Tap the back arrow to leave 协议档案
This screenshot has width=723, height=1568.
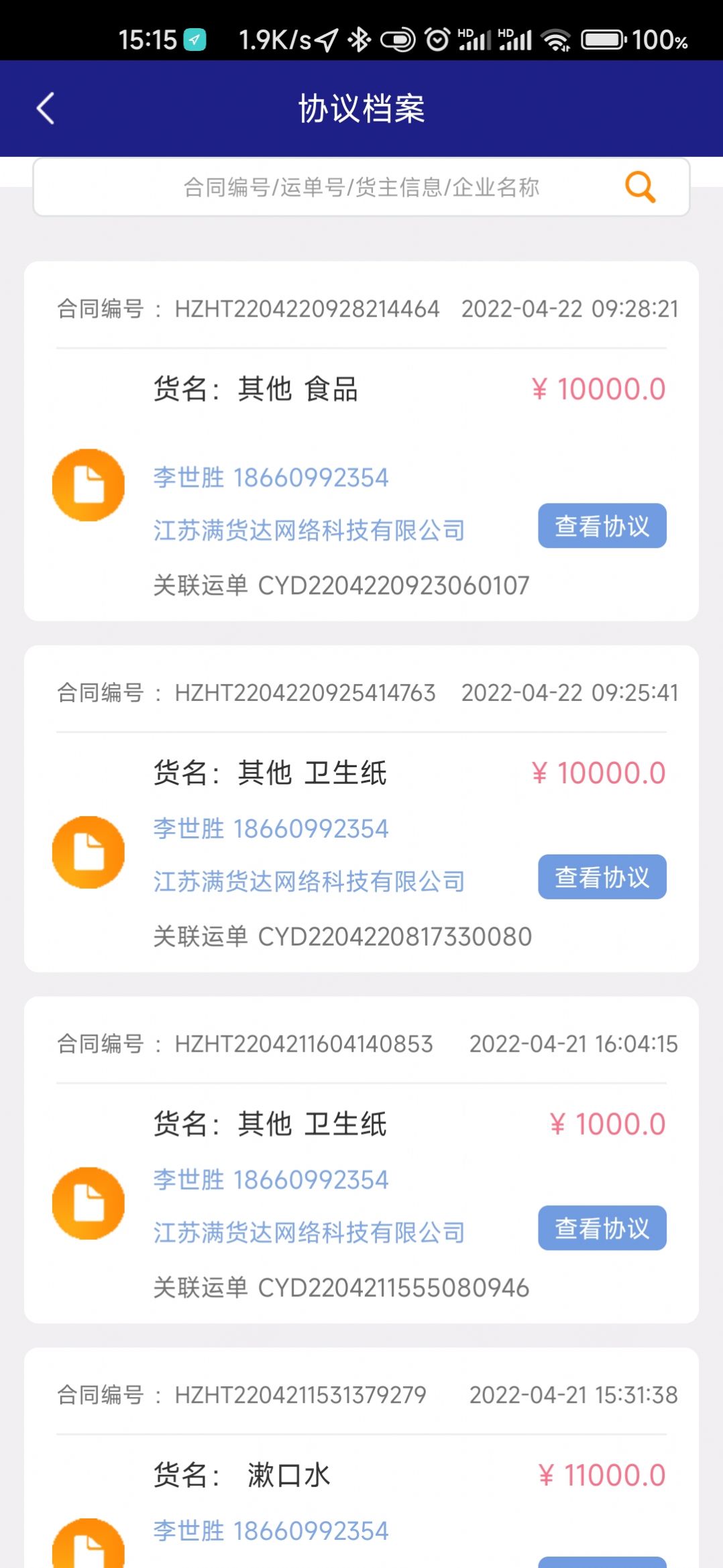pos(45,108)
